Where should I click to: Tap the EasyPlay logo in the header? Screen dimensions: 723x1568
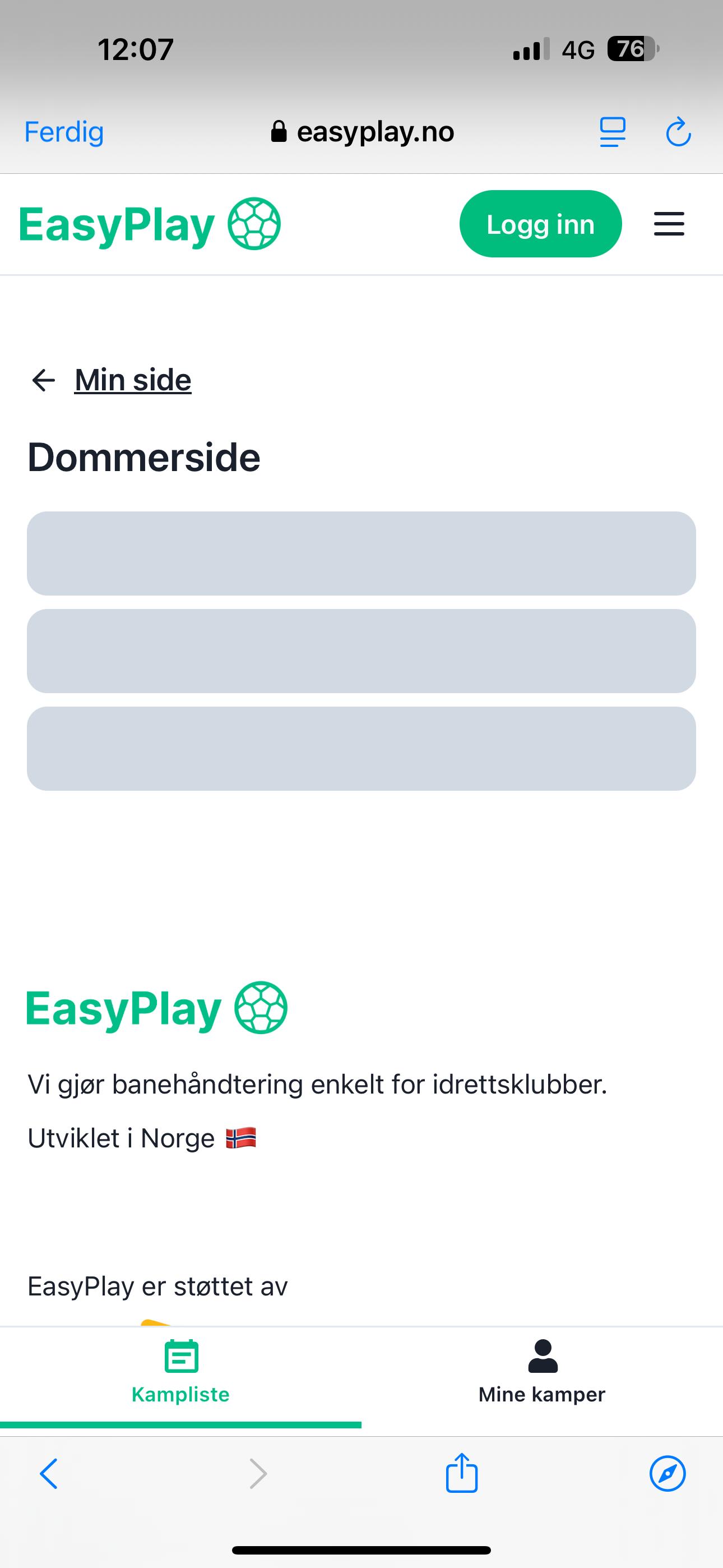point(149,224)
